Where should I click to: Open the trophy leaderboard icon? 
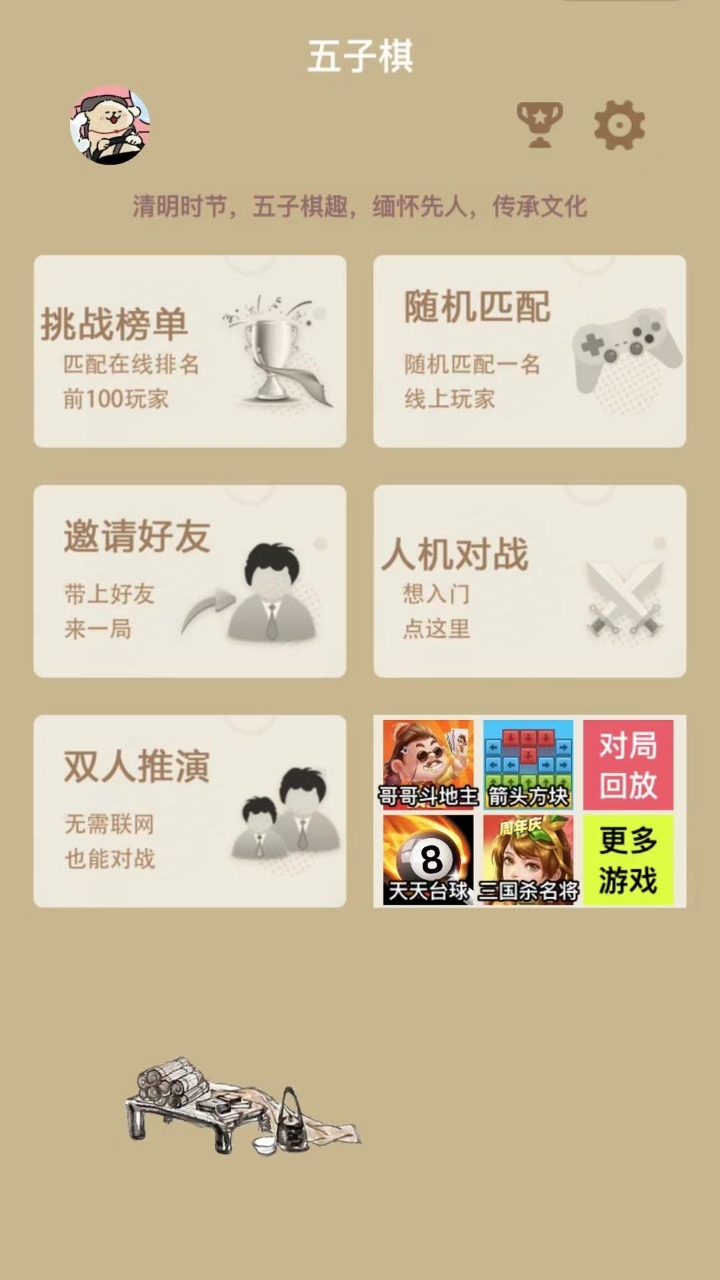click(x=537, y=122)
